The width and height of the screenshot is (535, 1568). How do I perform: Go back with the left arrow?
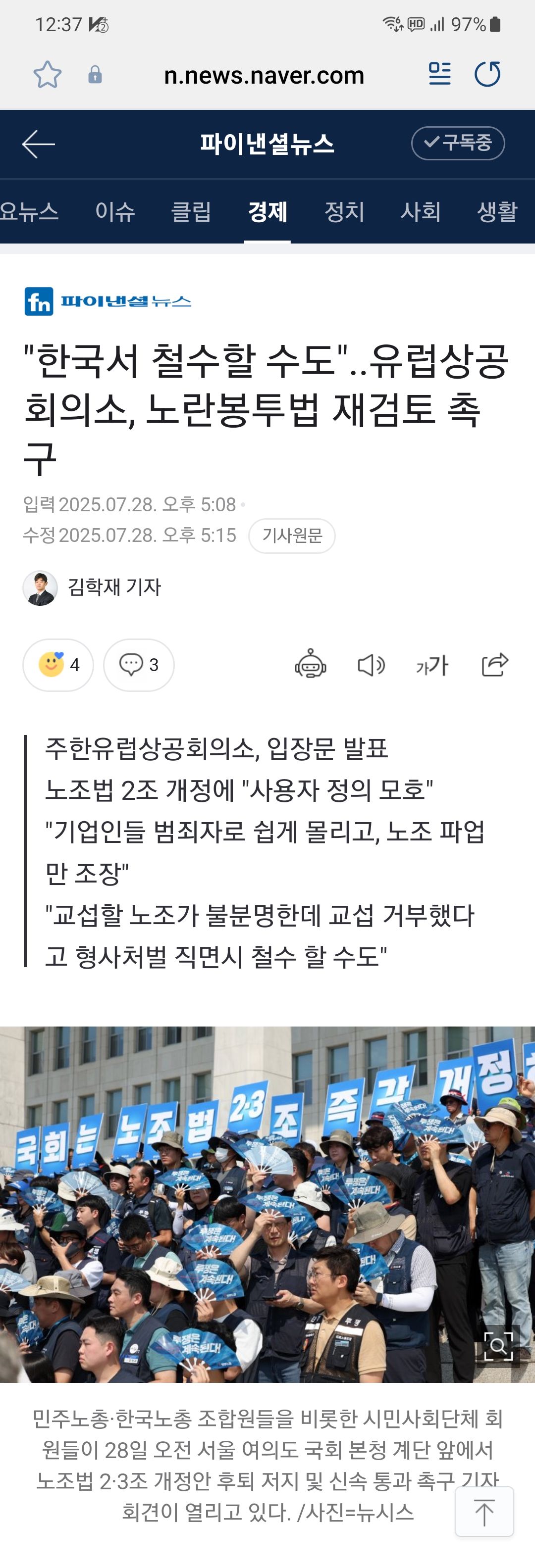tap(38, 144)
